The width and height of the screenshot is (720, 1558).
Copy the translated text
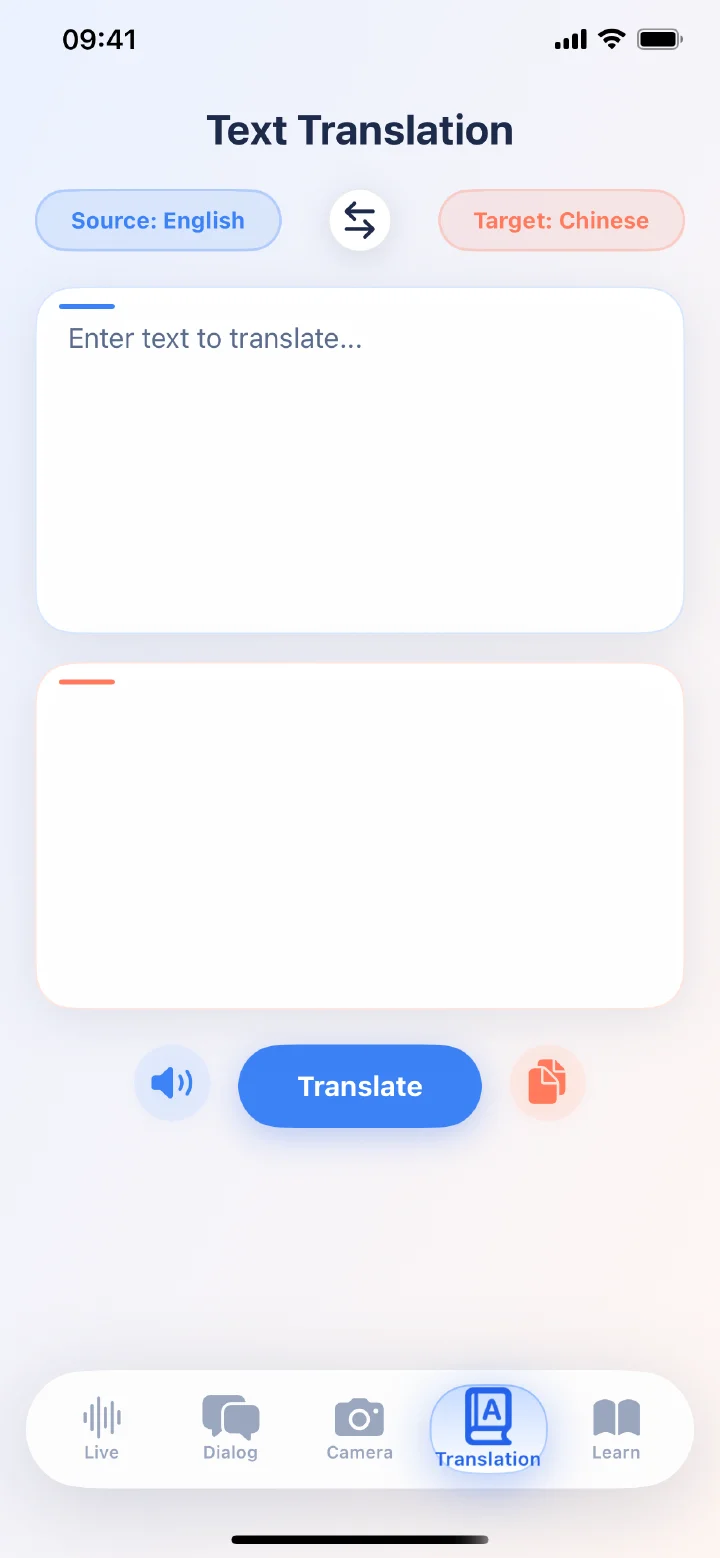coord(548,1083)
